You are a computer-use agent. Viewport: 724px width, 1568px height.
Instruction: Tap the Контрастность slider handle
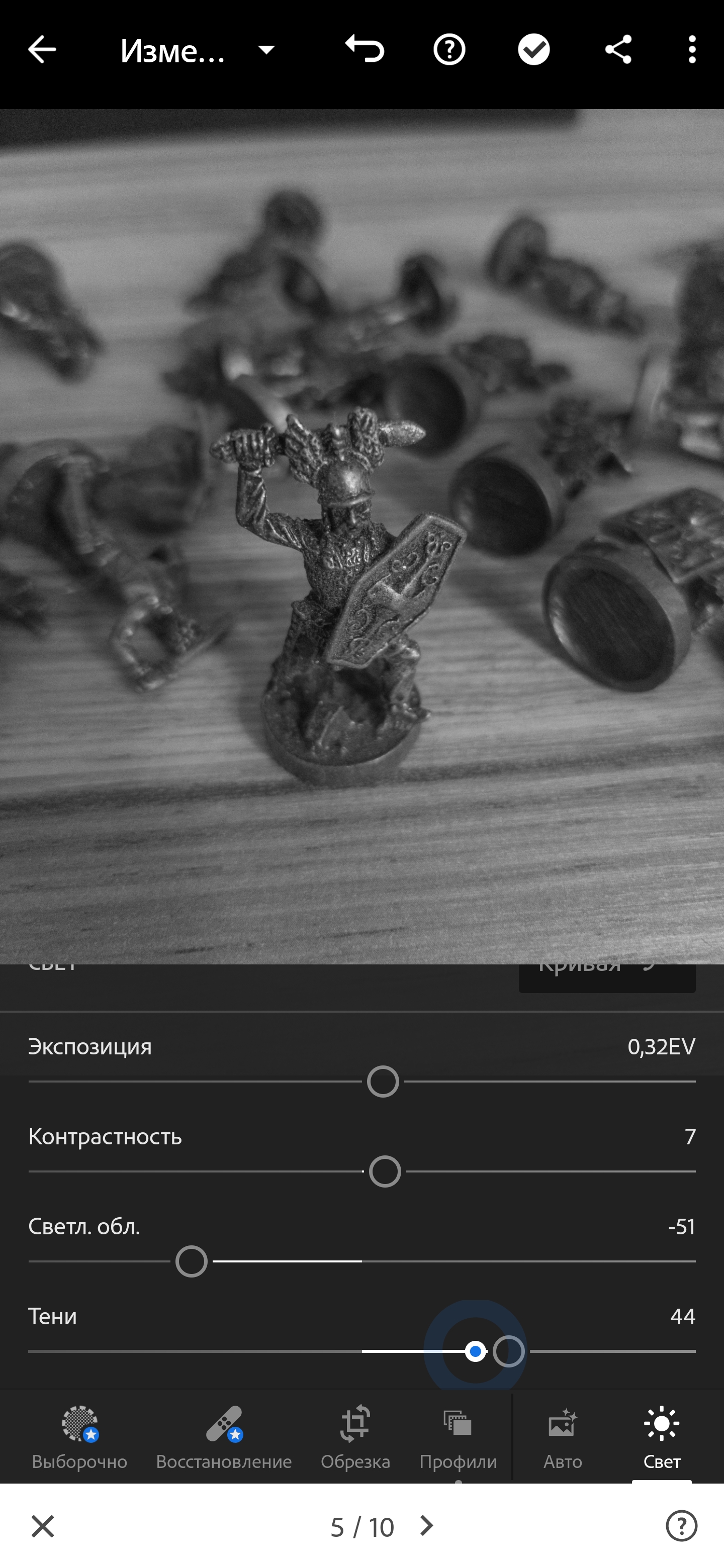[385, 1171]
